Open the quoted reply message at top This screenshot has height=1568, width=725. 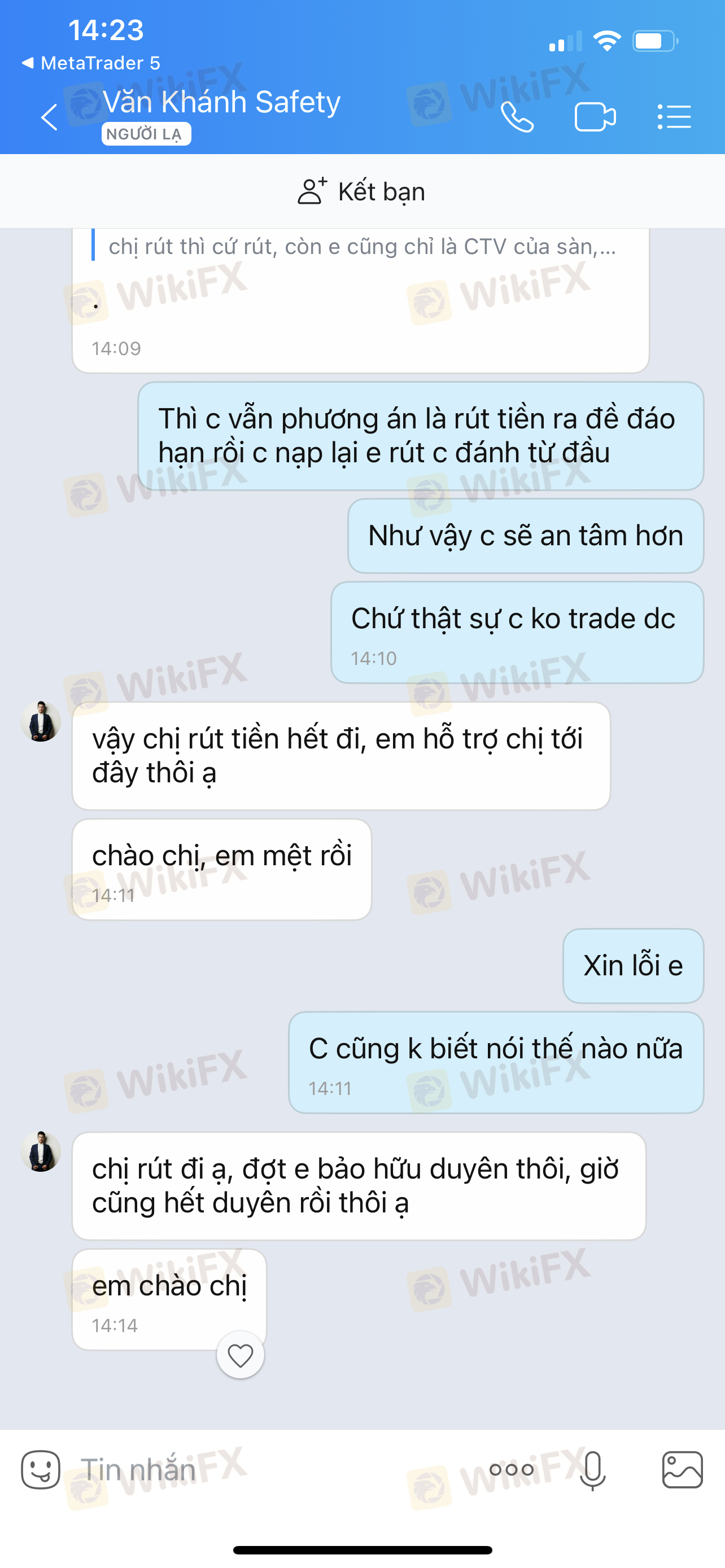(x=361, y=246)
